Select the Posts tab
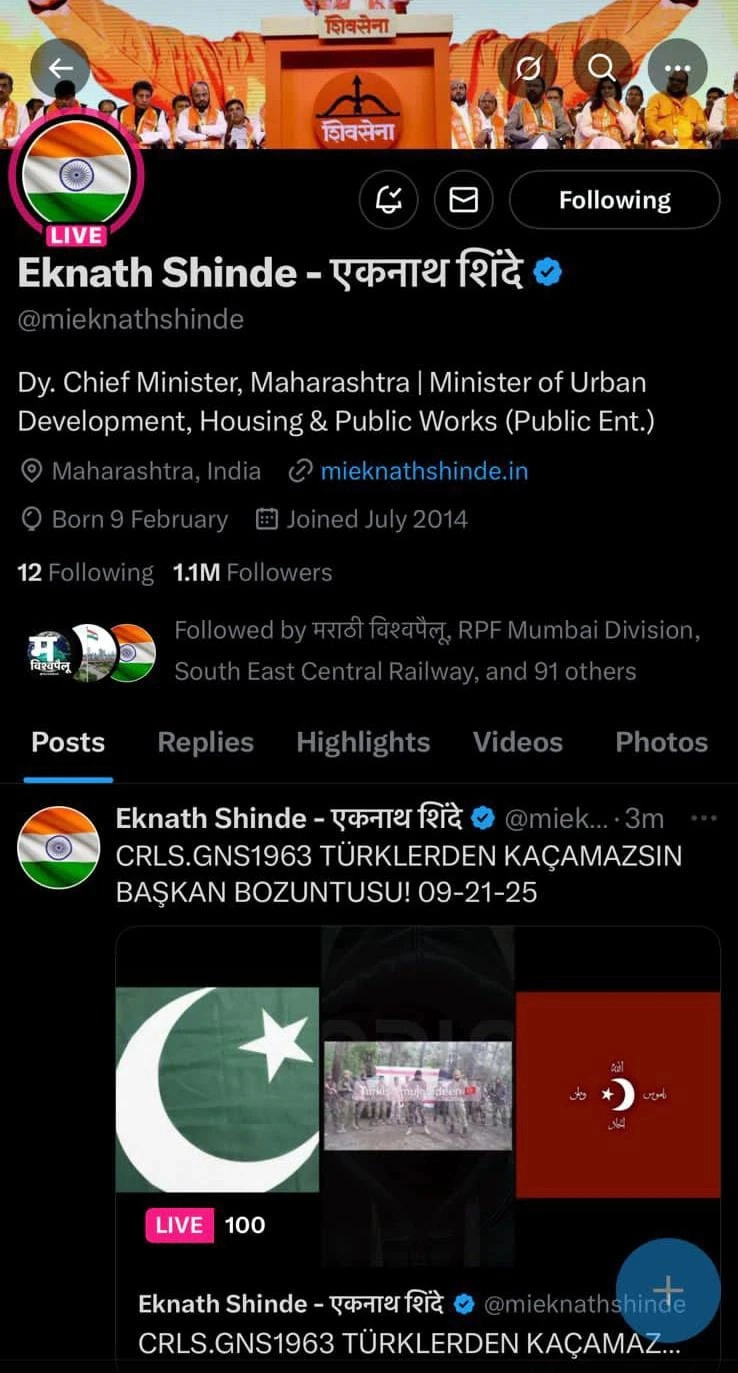This screenshot has height=1373, width=738. [x=68, y=742]
